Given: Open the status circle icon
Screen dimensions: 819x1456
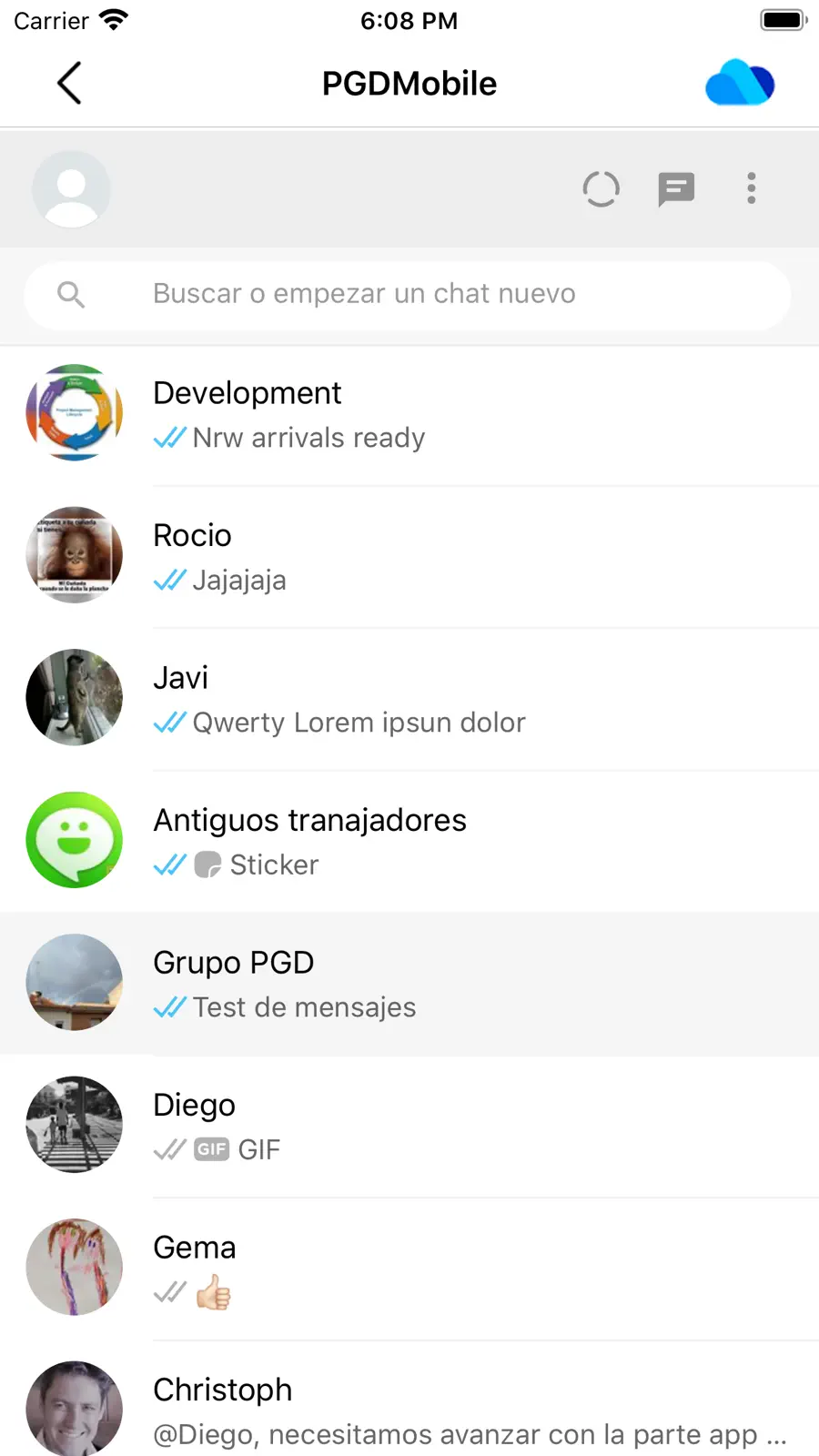Looking at the screenshot, I should 601,189.
